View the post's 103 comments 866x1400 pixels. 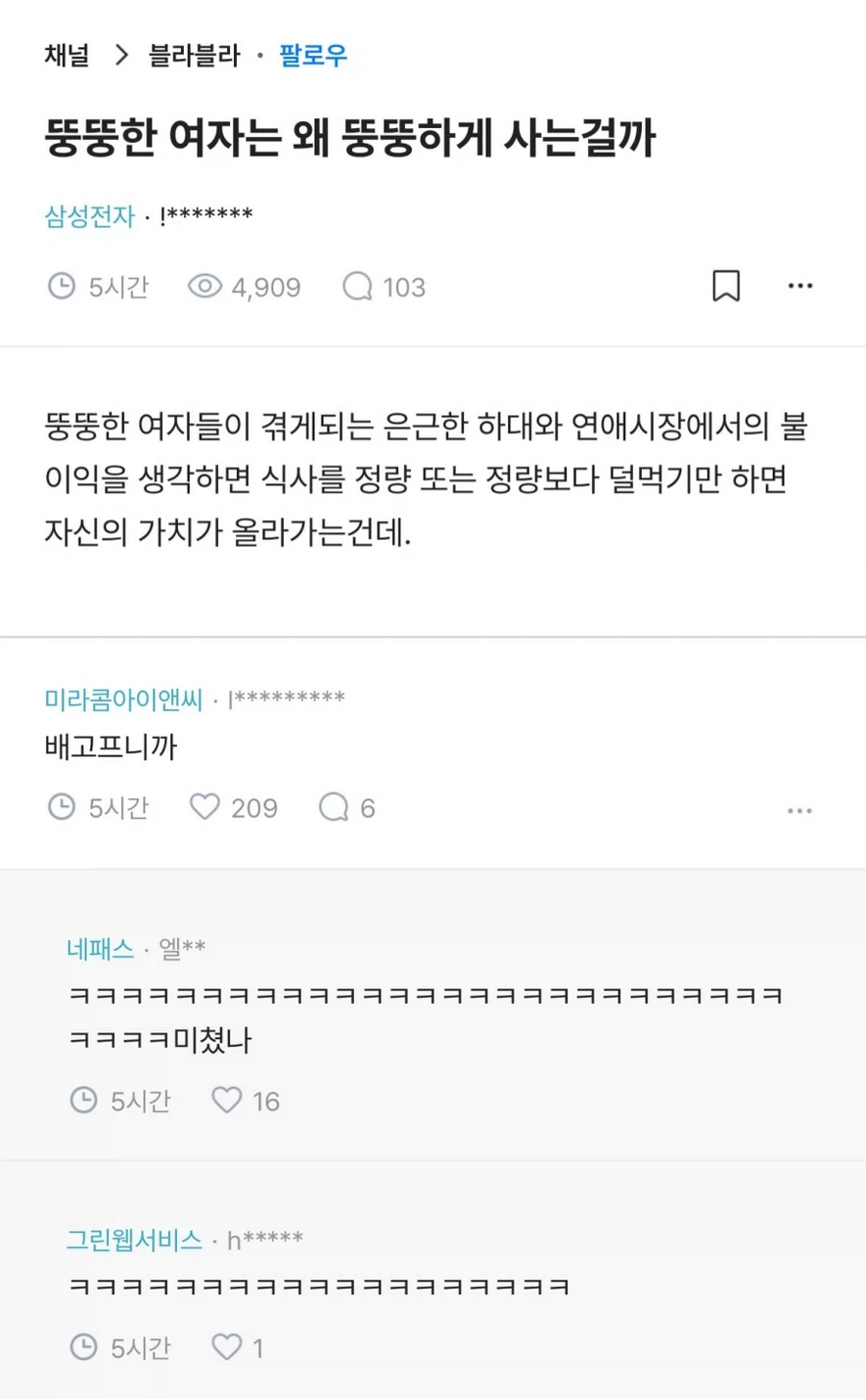point(384,287)
